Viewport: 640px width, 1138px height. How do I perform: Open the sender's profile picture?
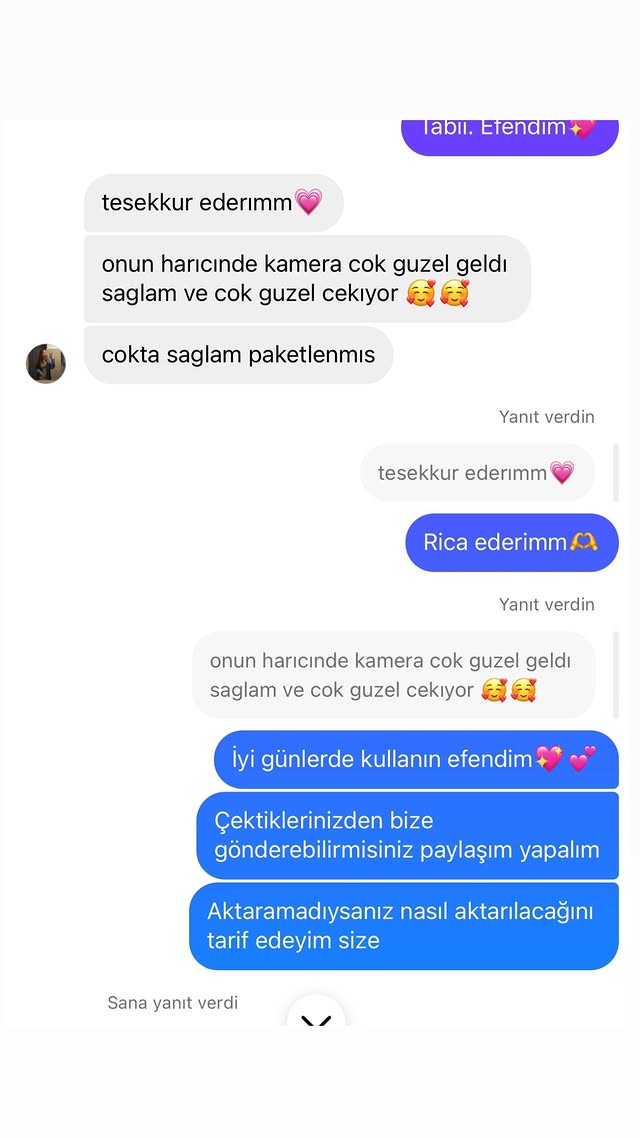point(46,364)
